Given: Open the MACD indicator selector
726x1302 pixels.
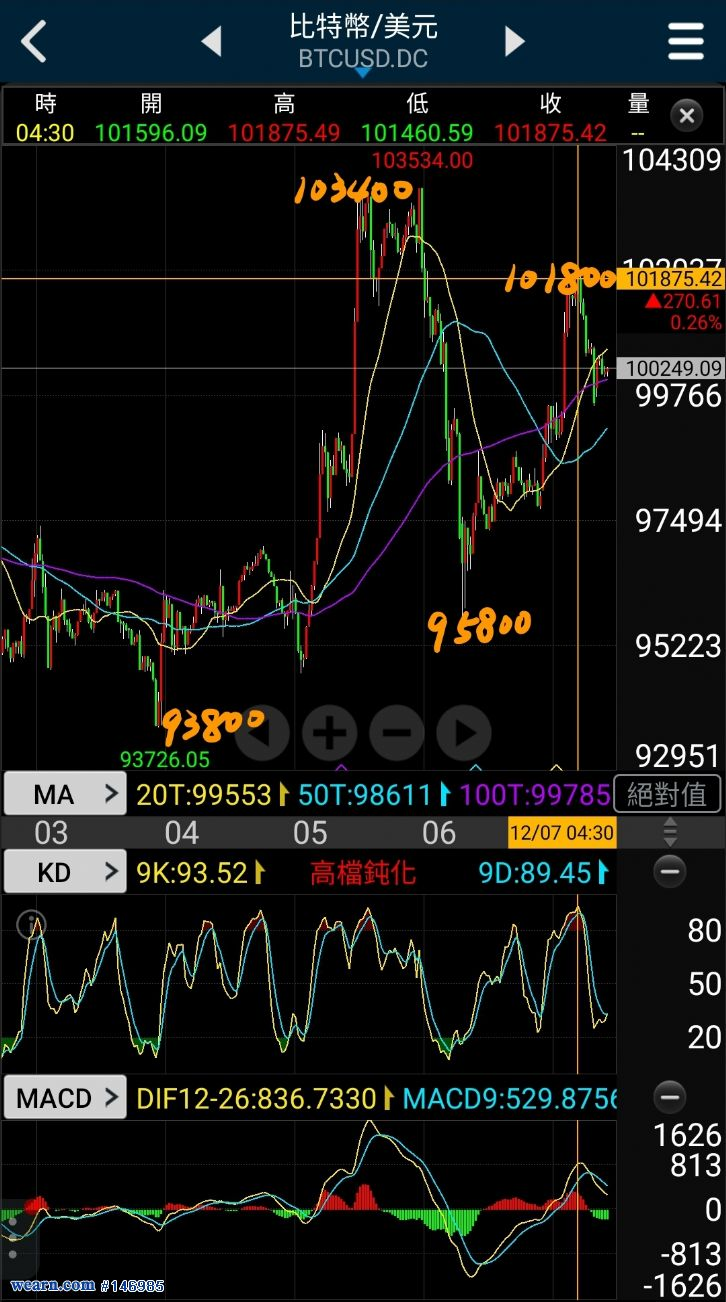Looking at the screenshot, I should point(65,1099).
